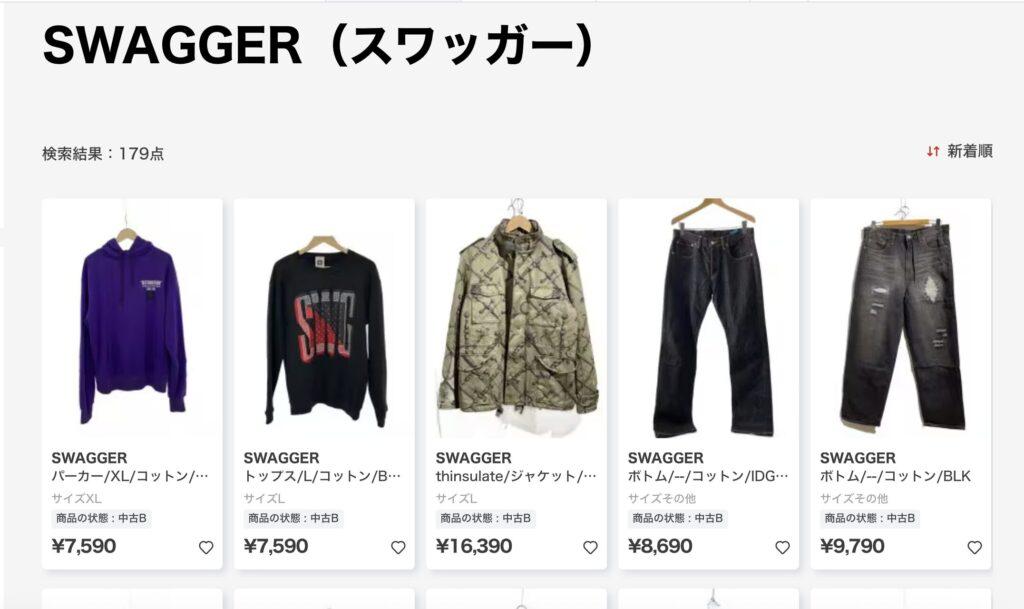Image resolution: width=1024 pixels, height=609 pixels.
Task: Open the BLK distressed jeans at ¥9,790
Action: [x=900, y=320]
